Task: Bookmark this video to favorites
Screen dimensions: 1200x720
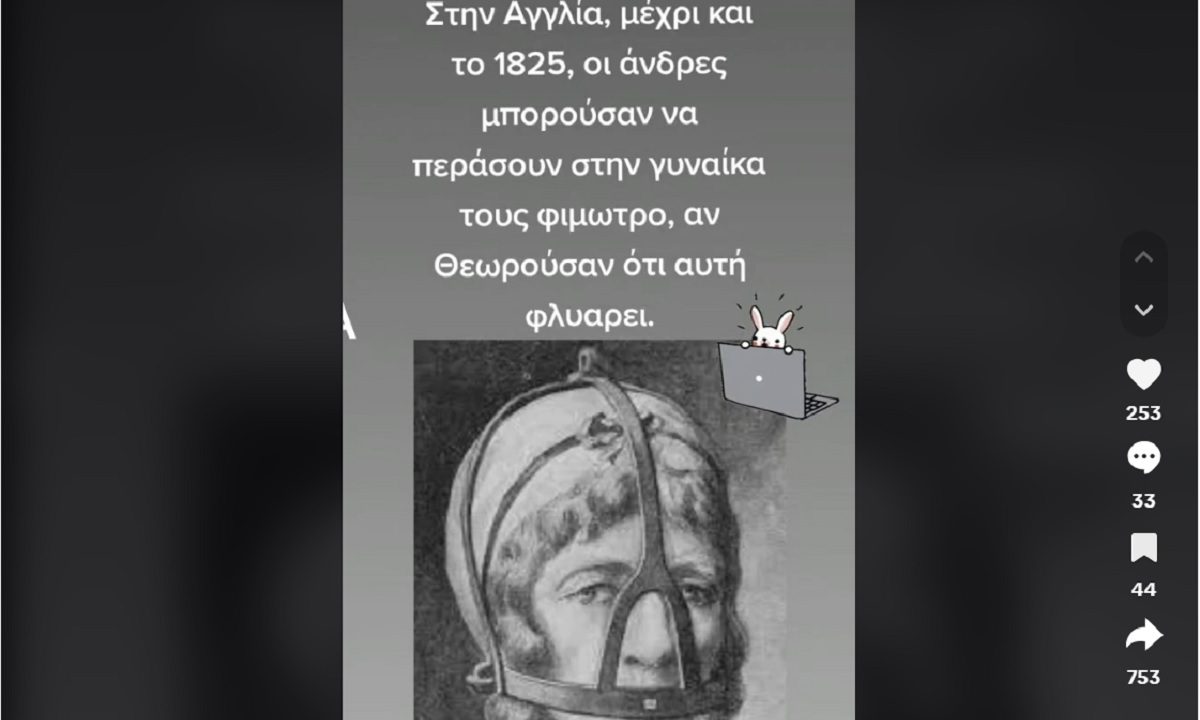Action: tap(1143, 548)
